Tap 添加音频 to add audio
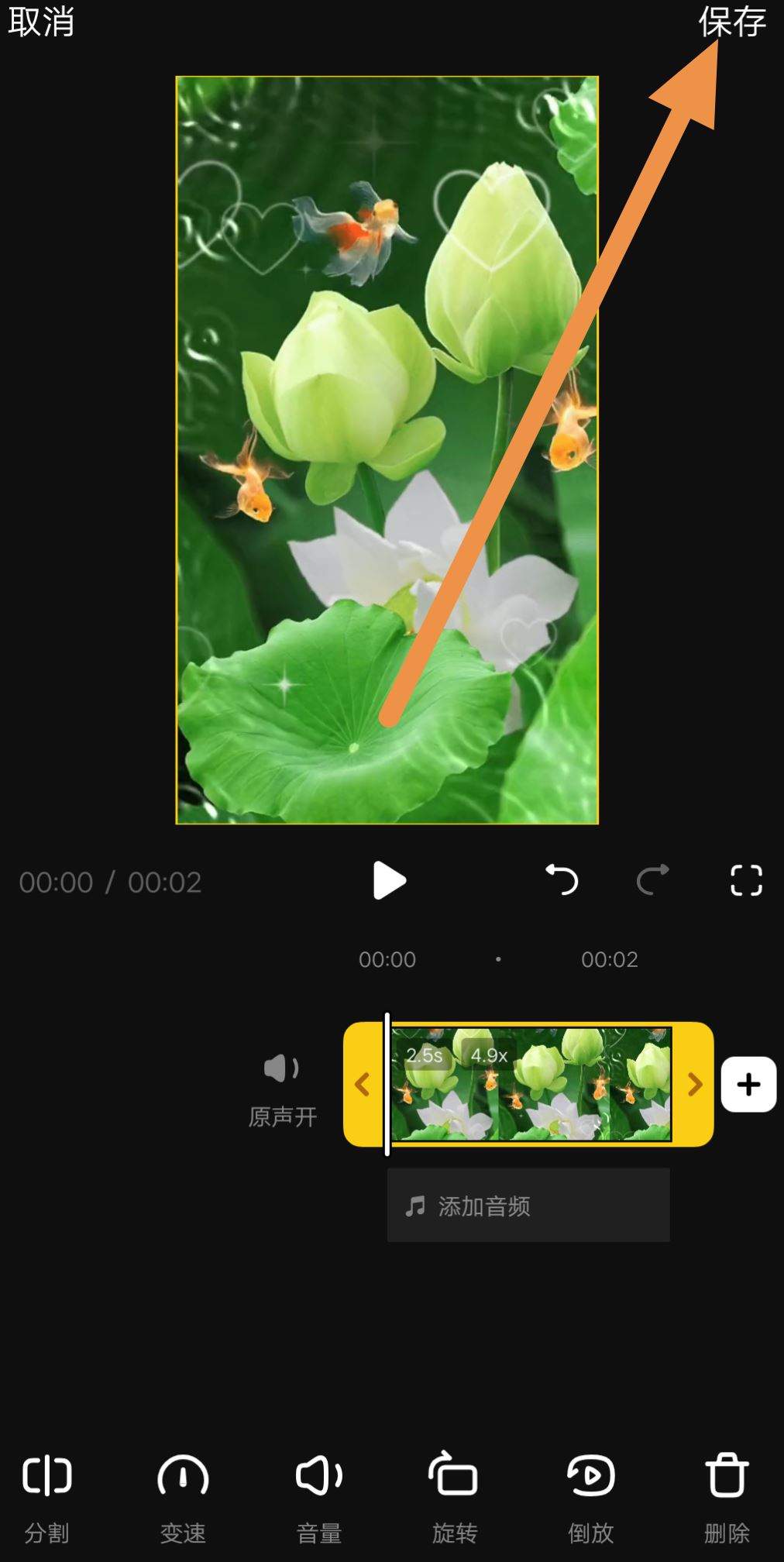Image resolution: width=784 pixels, height=1562 pixels. 528,1206
